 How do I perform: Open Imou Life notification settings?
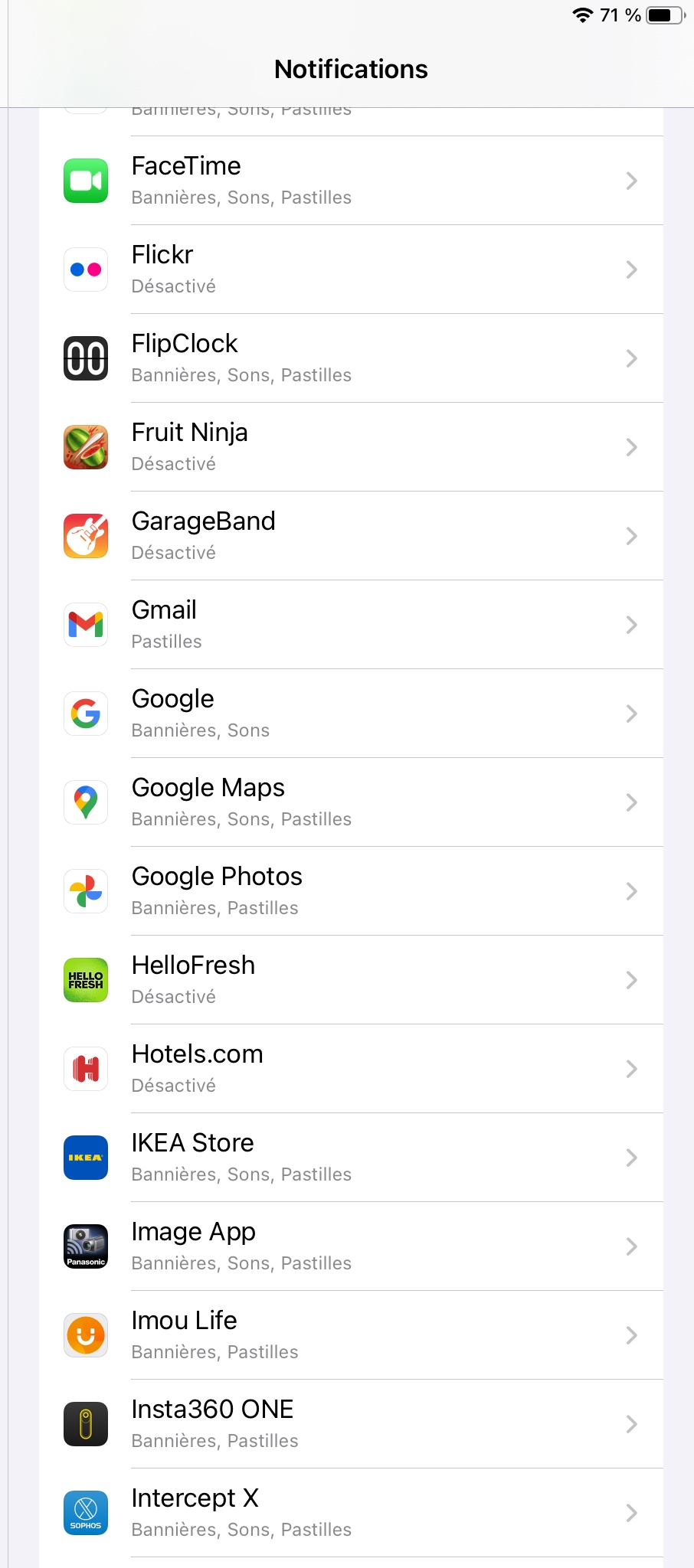click(x=351, y=1335)
